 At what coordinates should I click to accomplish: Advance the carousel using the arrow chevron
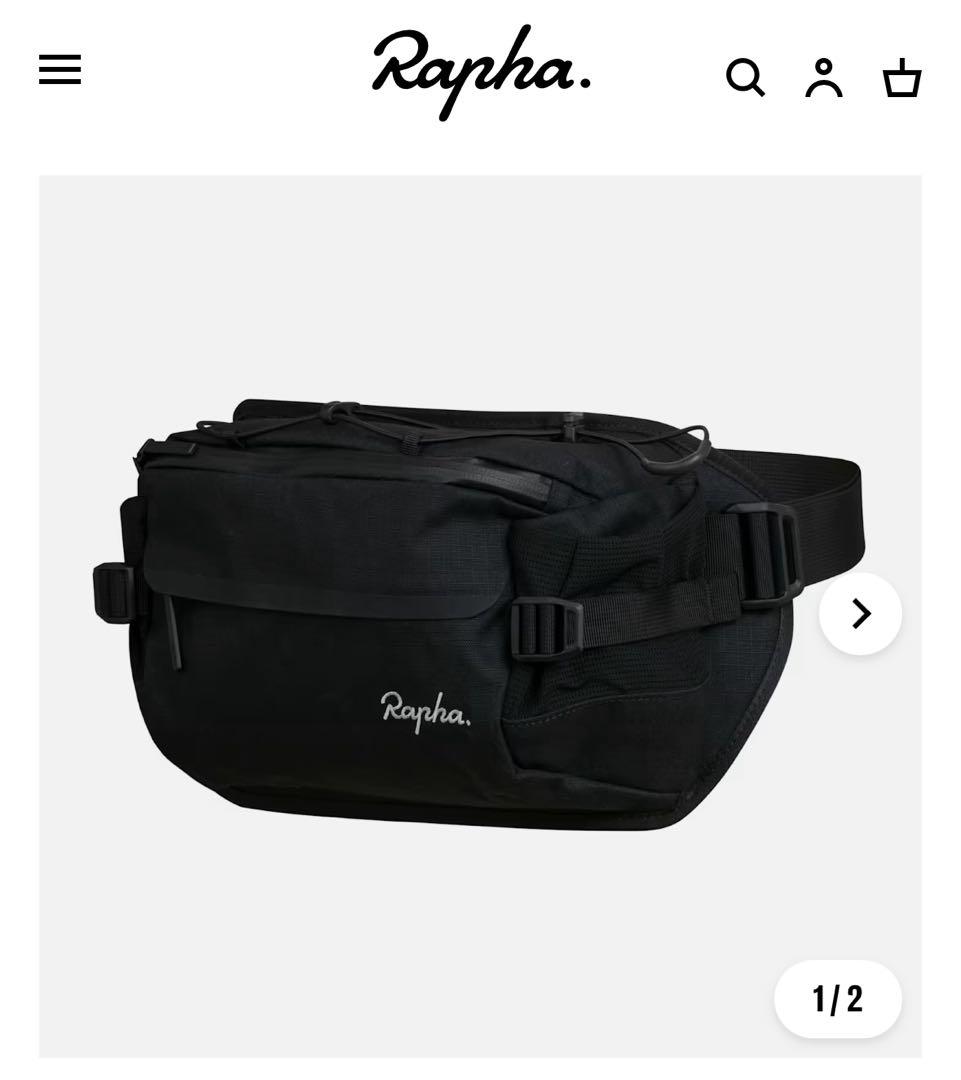858,615
